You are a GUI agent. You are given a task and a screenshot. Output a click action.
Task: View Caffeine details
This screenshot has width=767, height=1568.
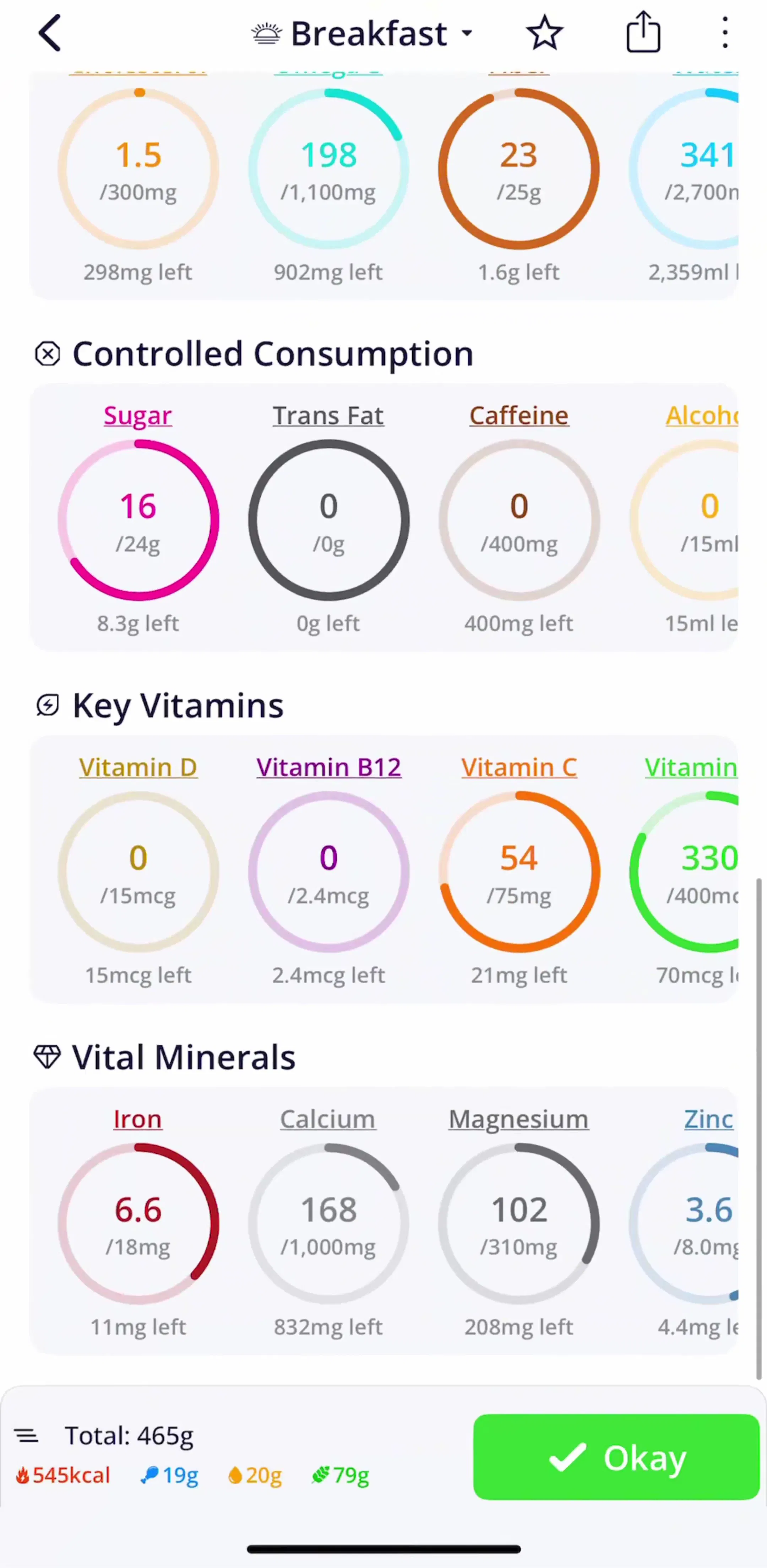pos(519,416)
